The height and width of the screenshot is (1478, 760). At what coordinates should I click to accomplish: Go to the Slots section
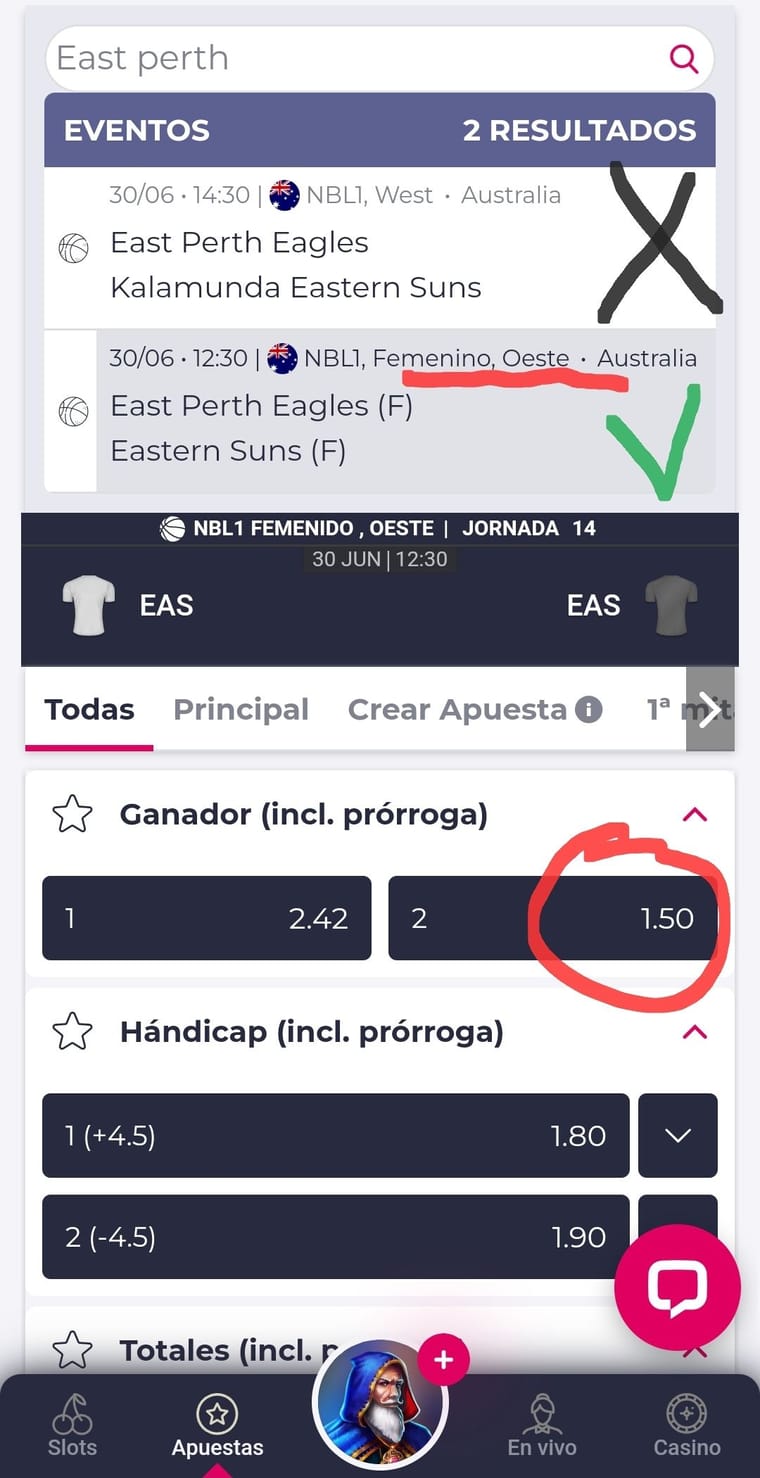tap(72, 1427)
